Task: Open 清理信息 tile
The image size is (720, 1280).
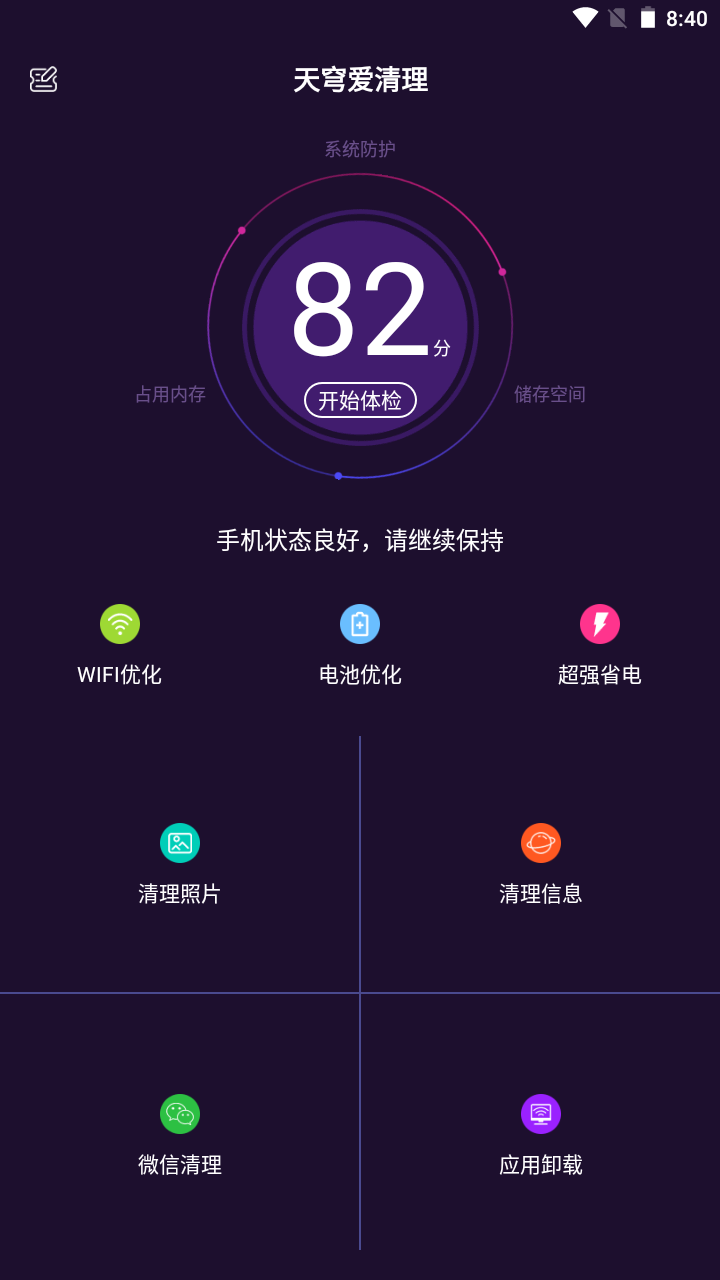Action: pyautogui.click(x=541, y=865)
